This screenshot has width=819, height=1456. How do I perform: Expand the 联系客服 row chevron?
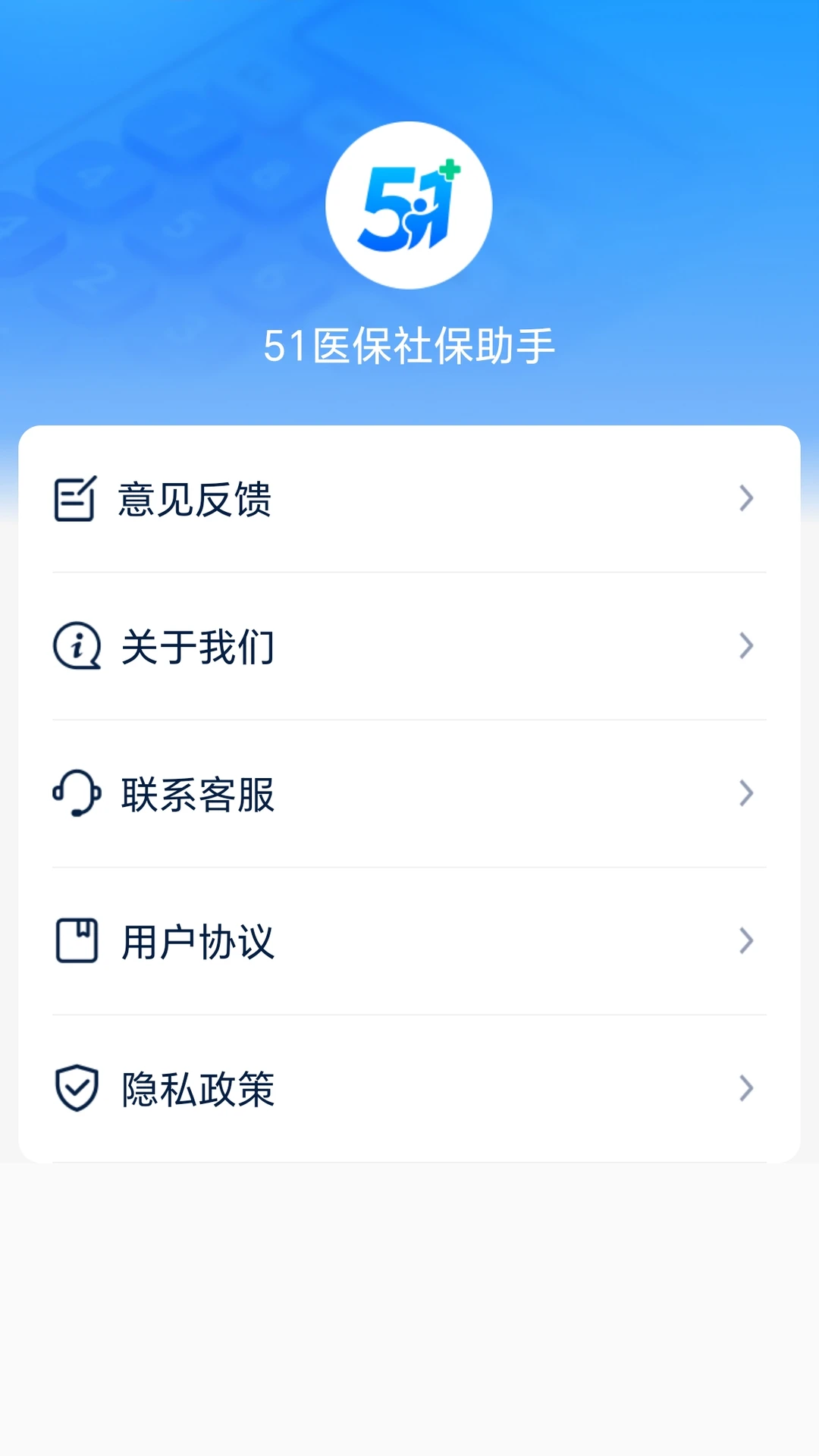[747, 794]
